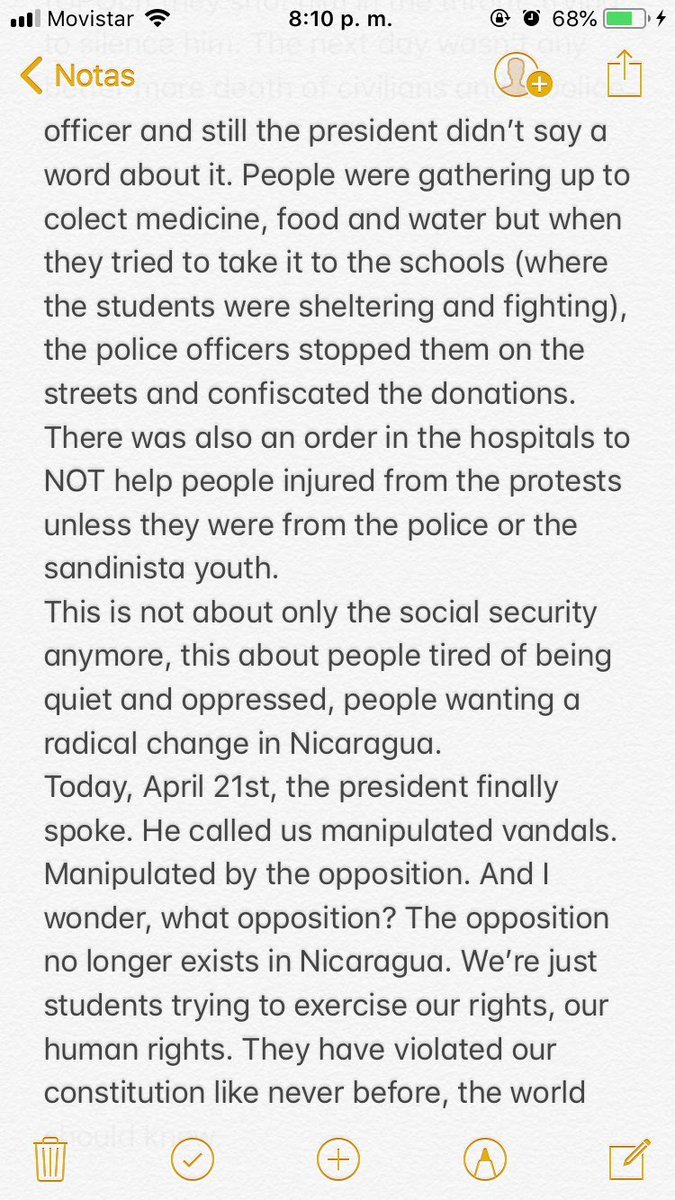Viewport: 675px width, 1200px height.
Task: Go back to Notas list
Action: tap(77, 75)
